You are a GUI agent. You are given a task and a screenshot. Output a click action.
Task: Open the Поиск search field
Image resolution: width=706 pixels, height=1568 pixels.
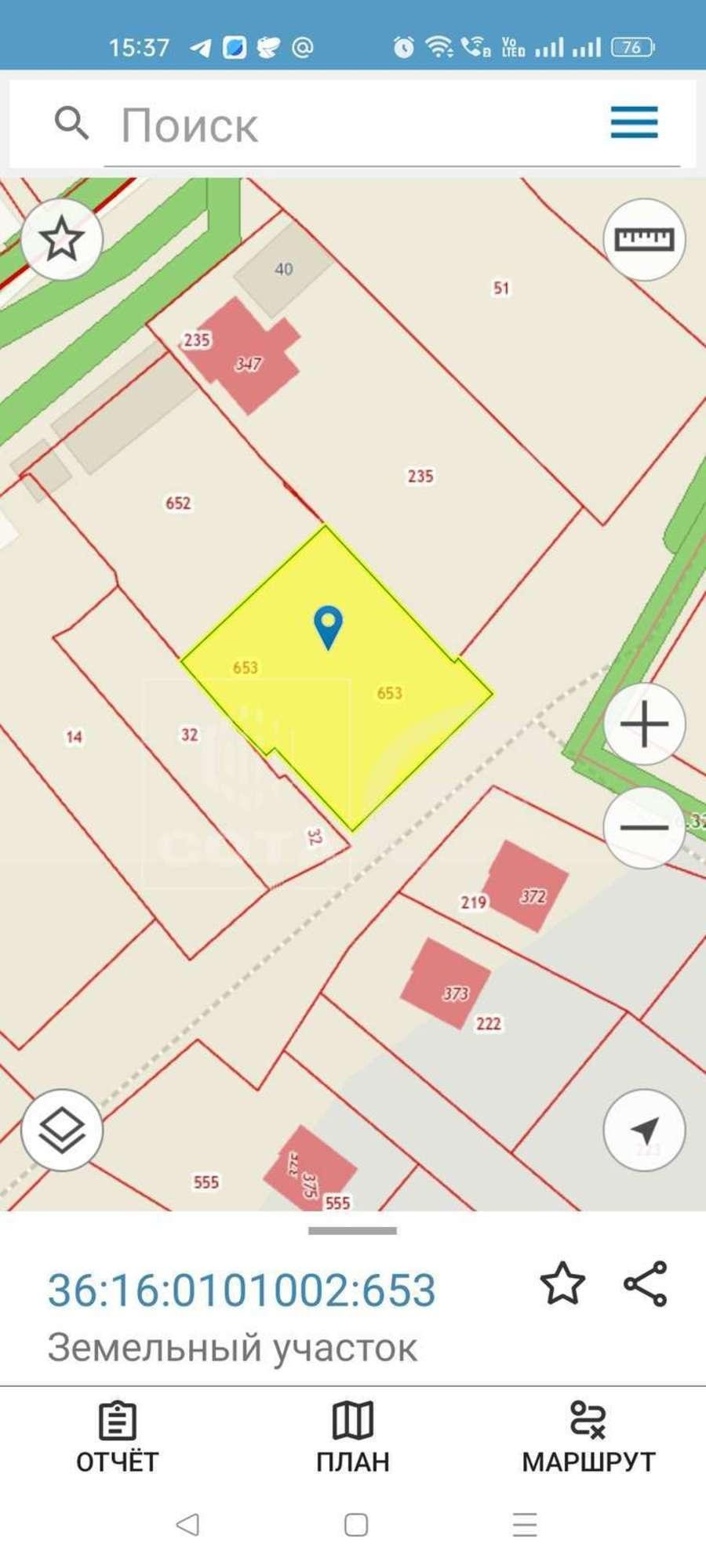(x=353, y=125)
